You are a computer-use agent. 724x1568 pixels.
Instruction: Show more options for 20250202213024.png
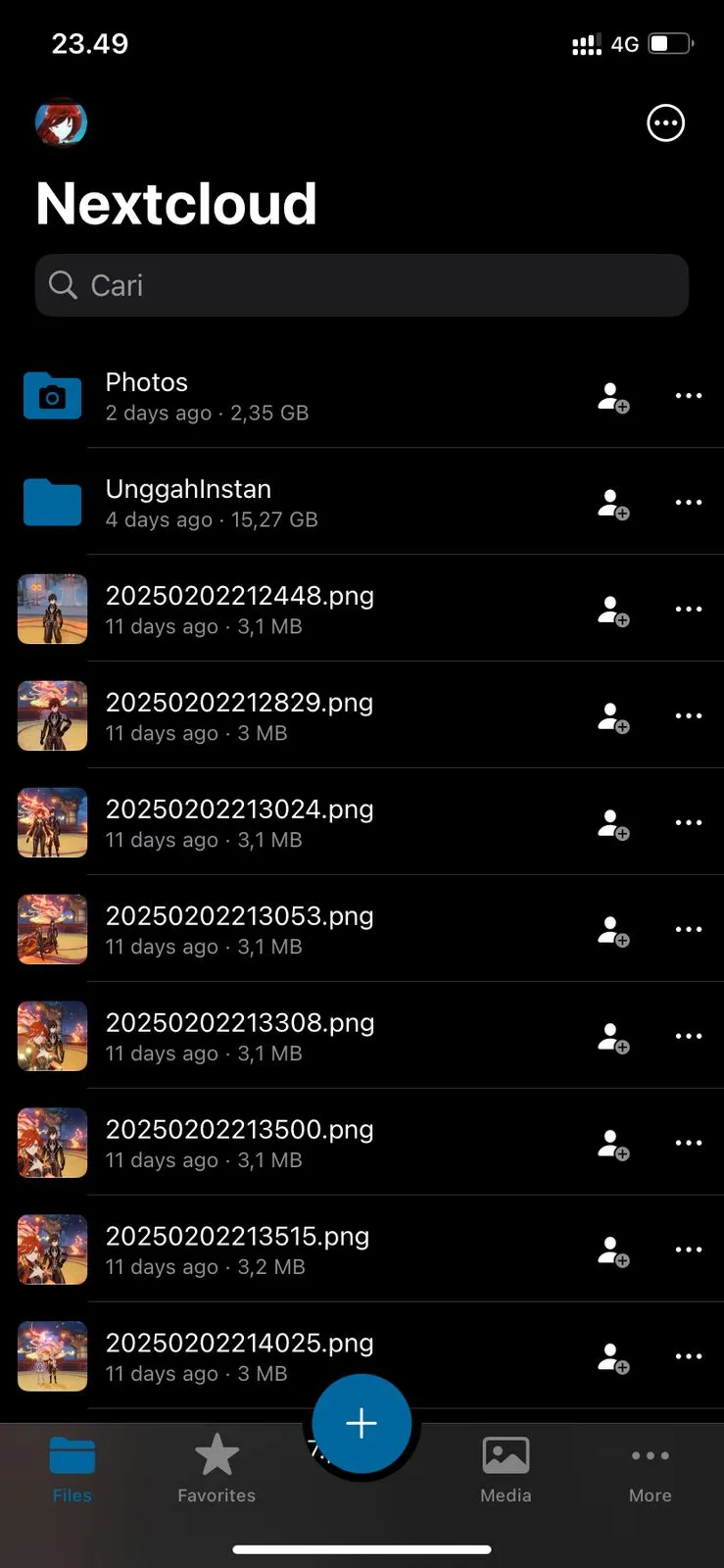pyautogui.click(x=688, y=823)
